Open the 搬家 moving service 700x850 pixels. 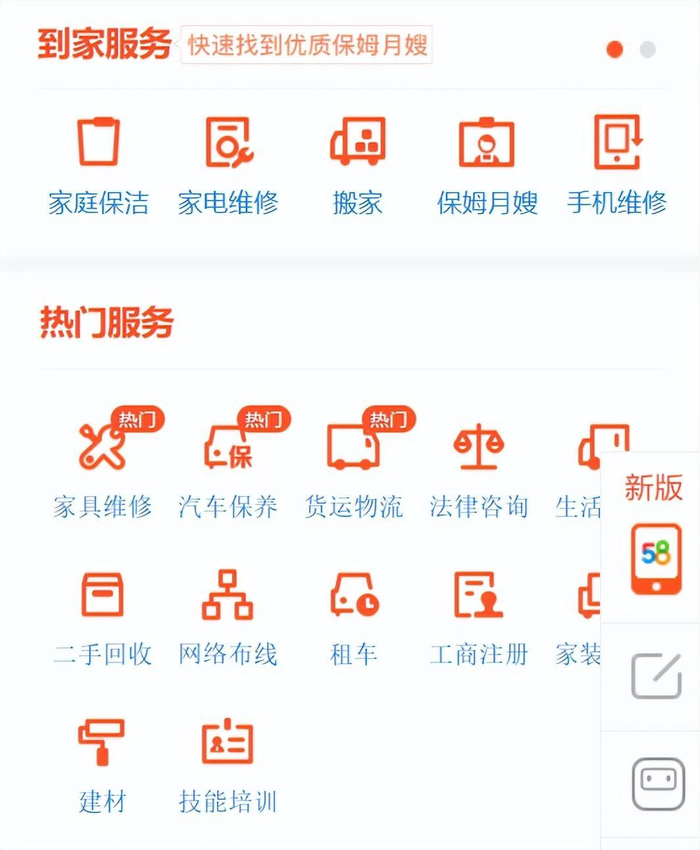(x=357, y=165)
